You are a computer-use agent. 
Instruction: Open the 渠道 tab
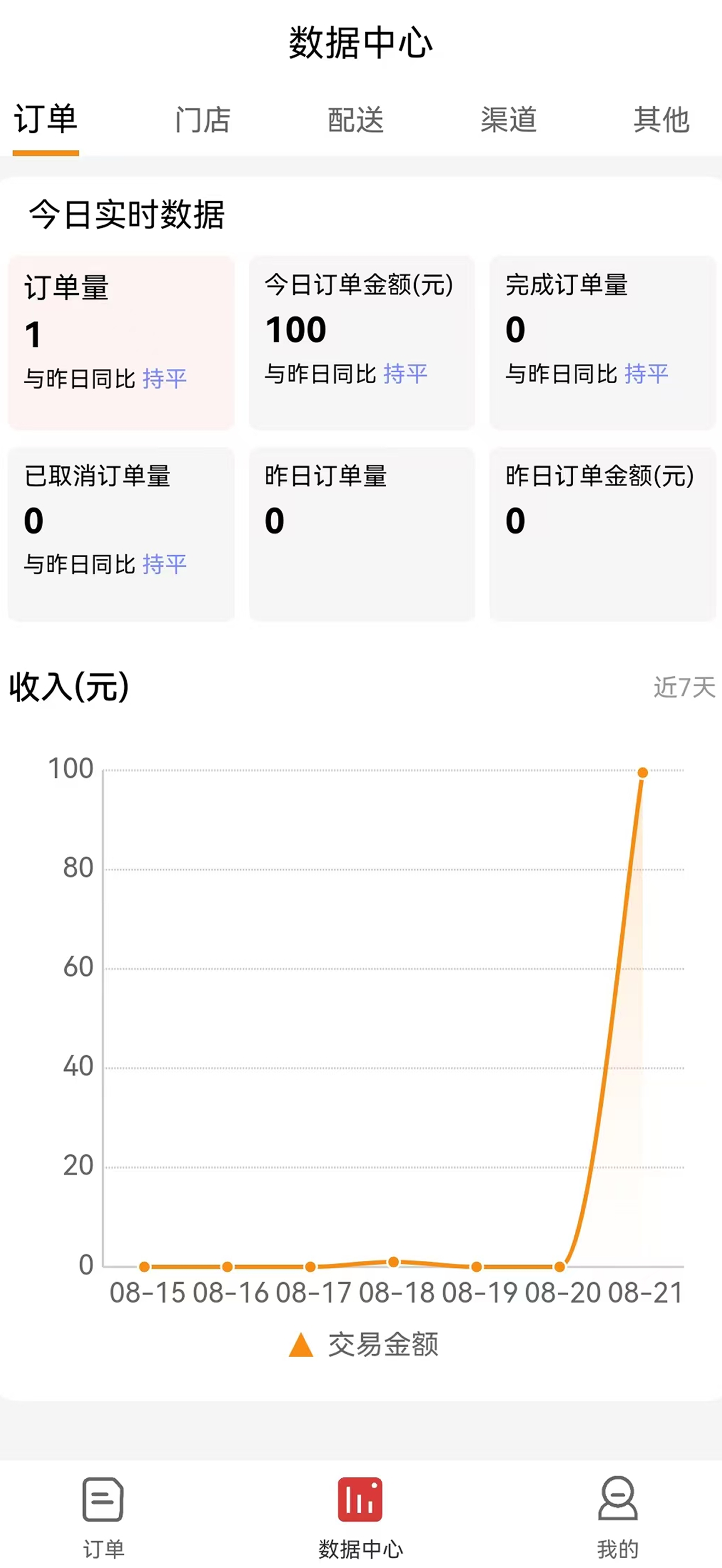(x=508, y=120)
